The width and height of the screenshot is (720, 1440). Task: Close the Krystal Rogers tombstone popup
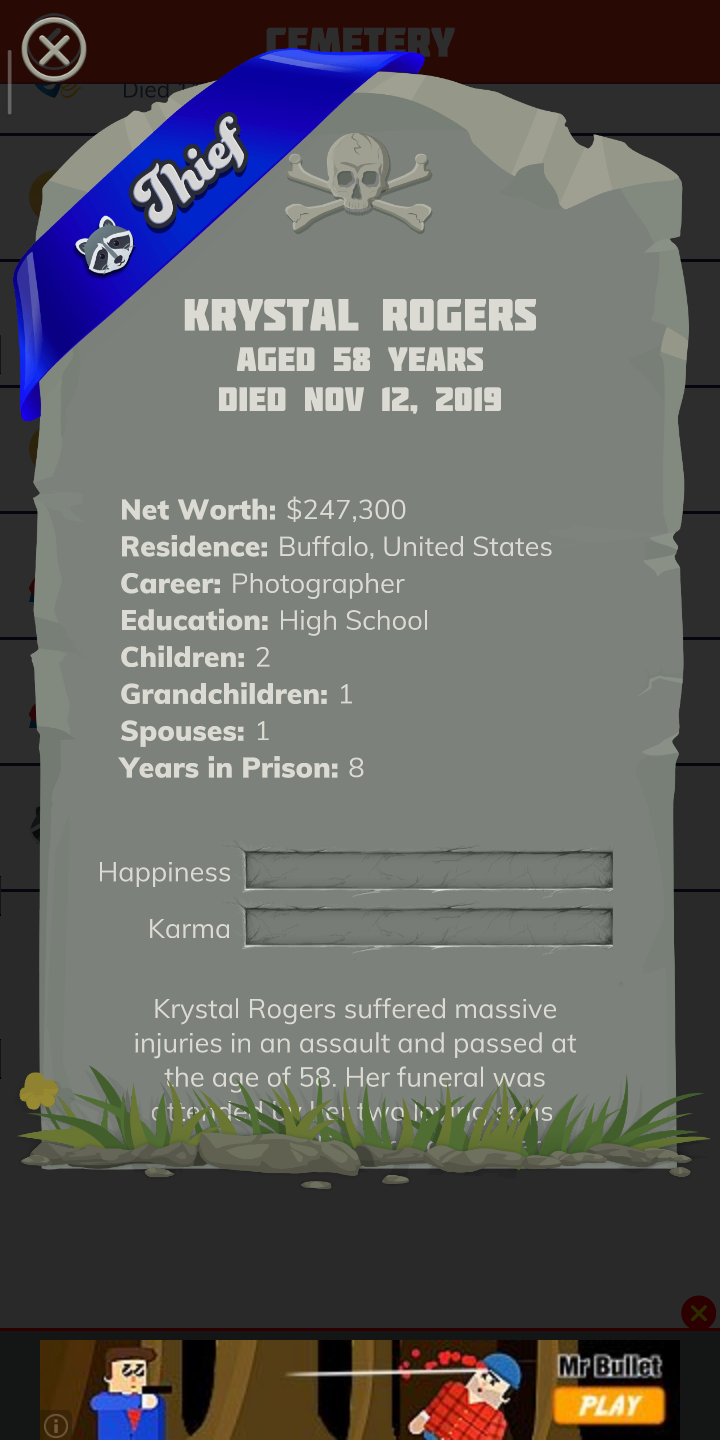[54, 49]
